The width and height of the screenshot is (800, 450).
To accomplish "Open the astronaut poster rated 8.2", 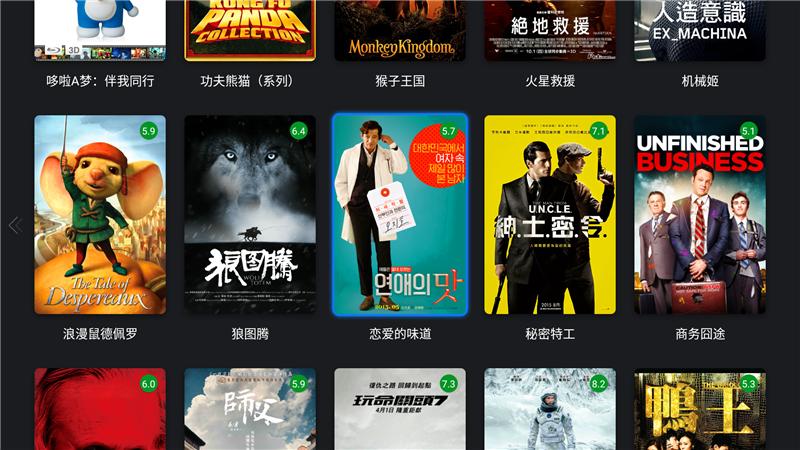I will point(550,410).
